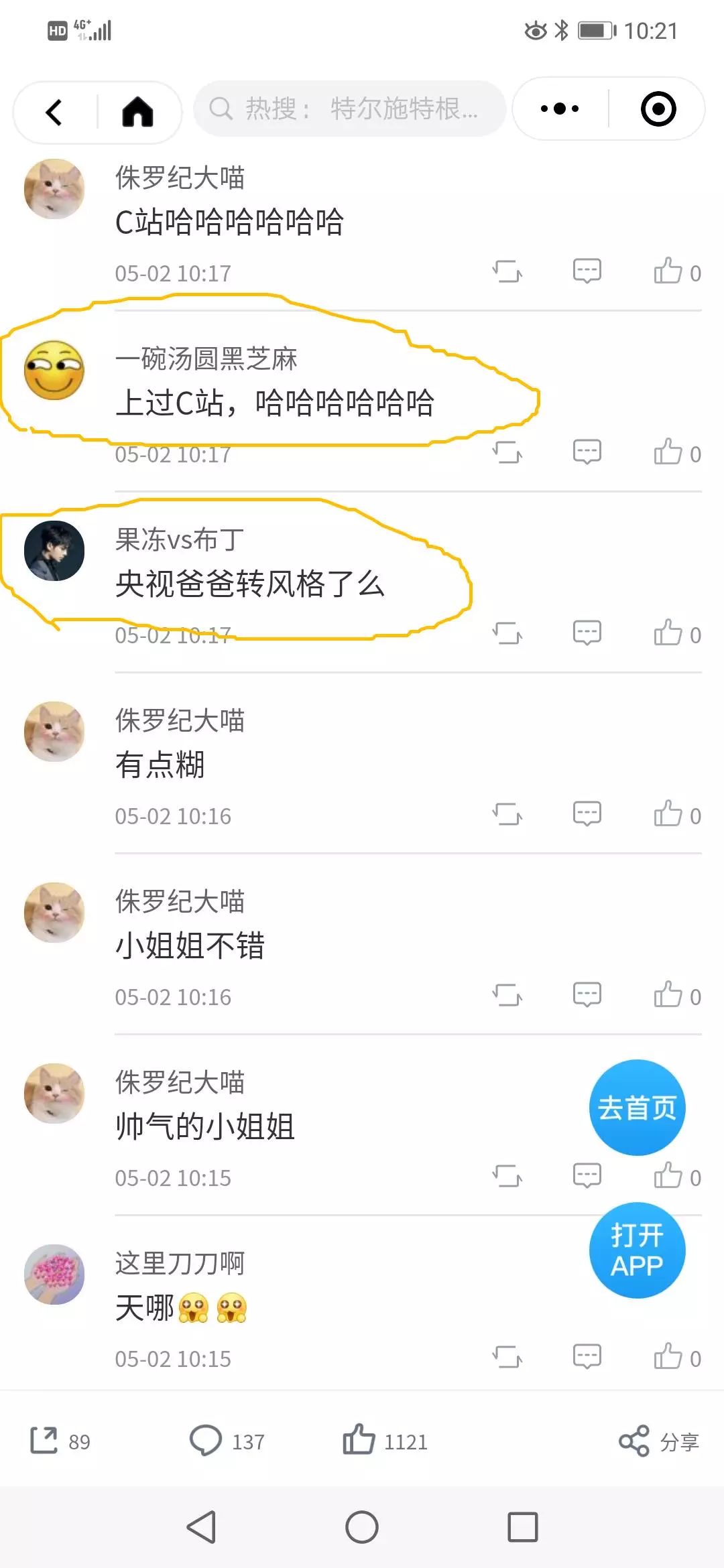The height and width of the screenshot is (1568, 724).
Task: Tap the 打开APP floating button
Action: (637, 1250)
